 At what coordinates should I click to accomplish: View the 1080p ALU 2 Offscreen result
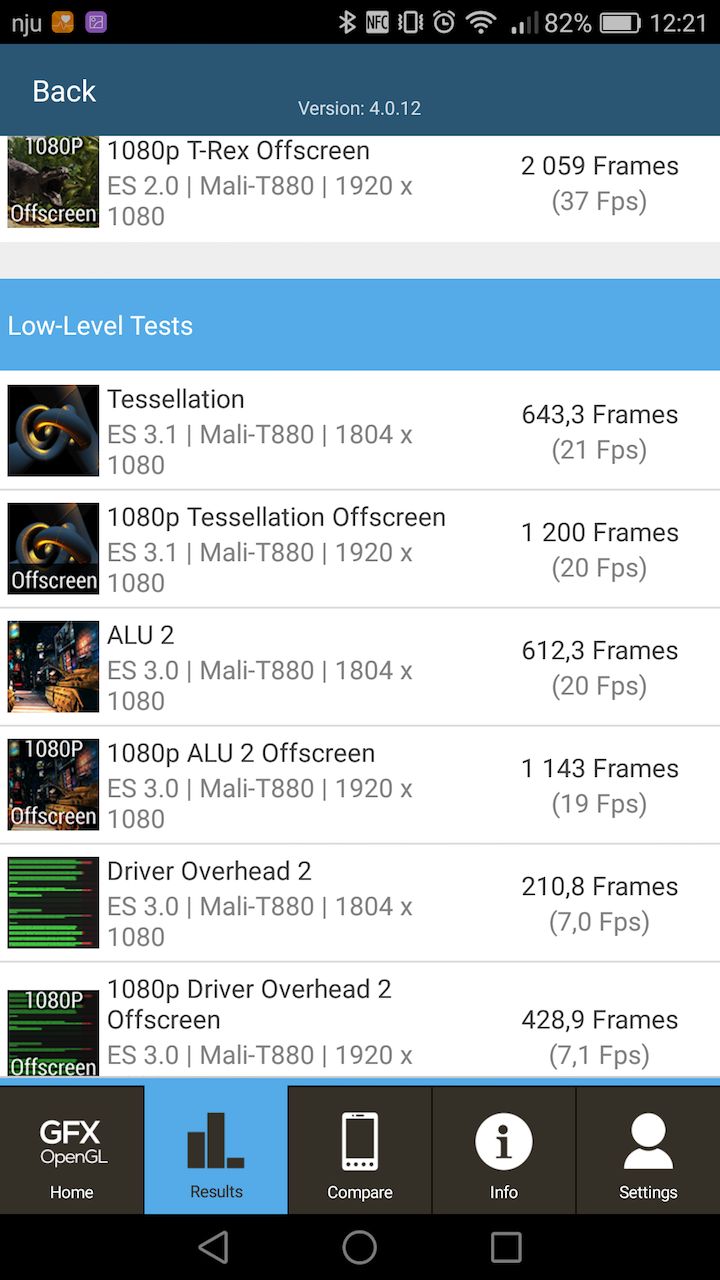point(360,785)
